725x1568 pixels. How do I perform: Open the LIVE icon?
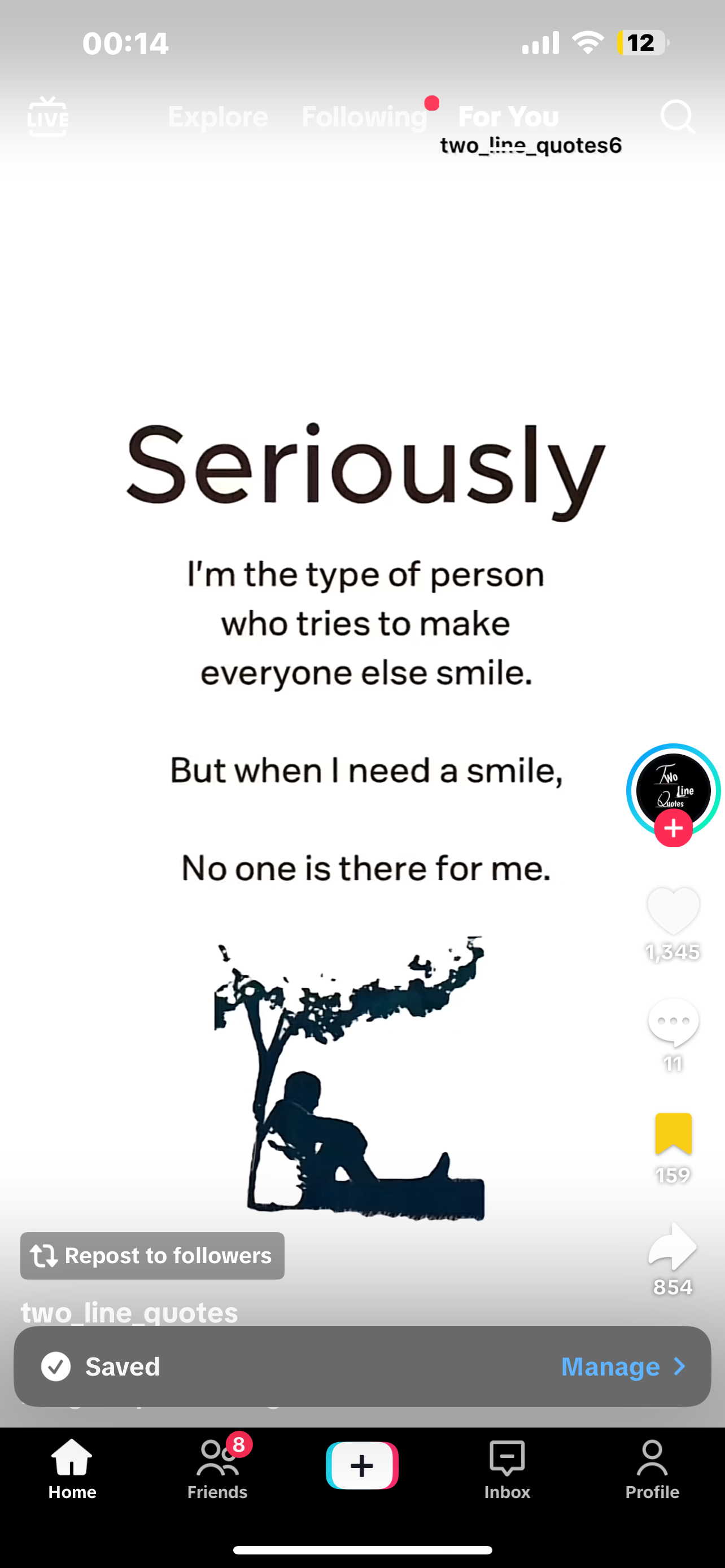click(47, 116)
